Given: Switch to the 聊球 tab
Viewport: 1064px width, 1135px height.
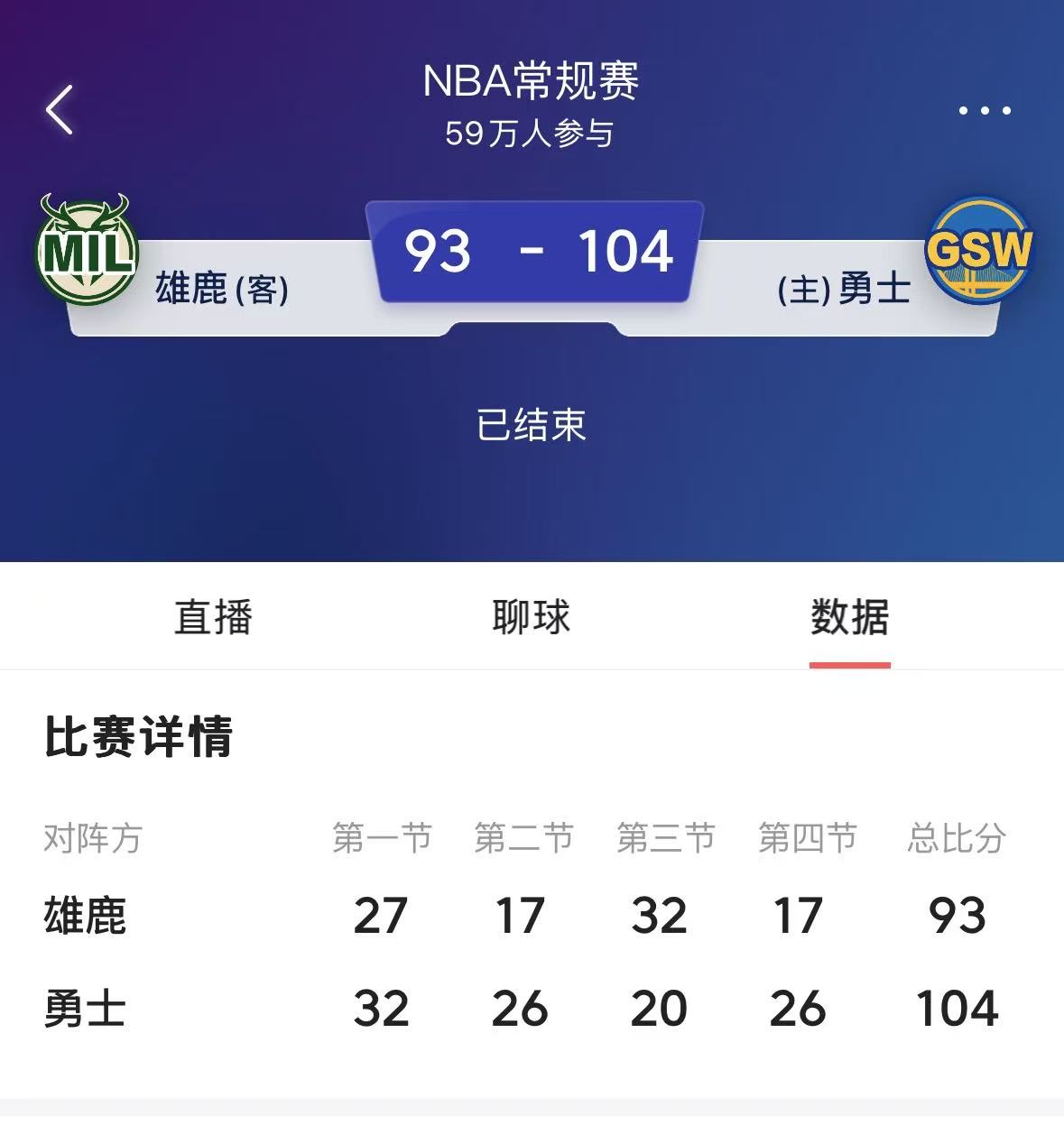Looking at the screenshot, I should tap(531, 617).
